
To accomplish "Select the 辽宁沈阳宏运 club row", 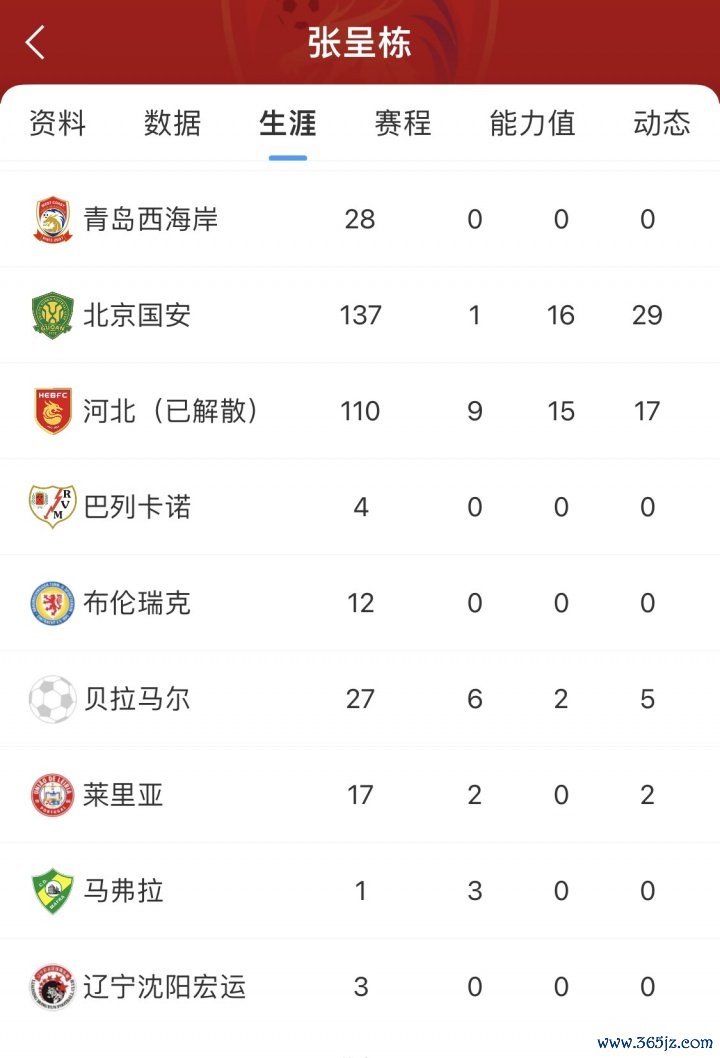I will pos(164,987).
